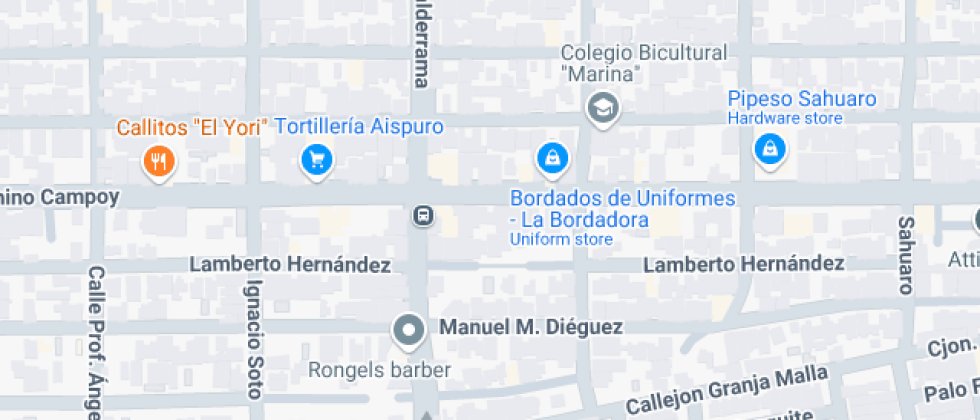
Task: Select the Colegio Bicultural "Marina" school pin
Action: (602, 107)
